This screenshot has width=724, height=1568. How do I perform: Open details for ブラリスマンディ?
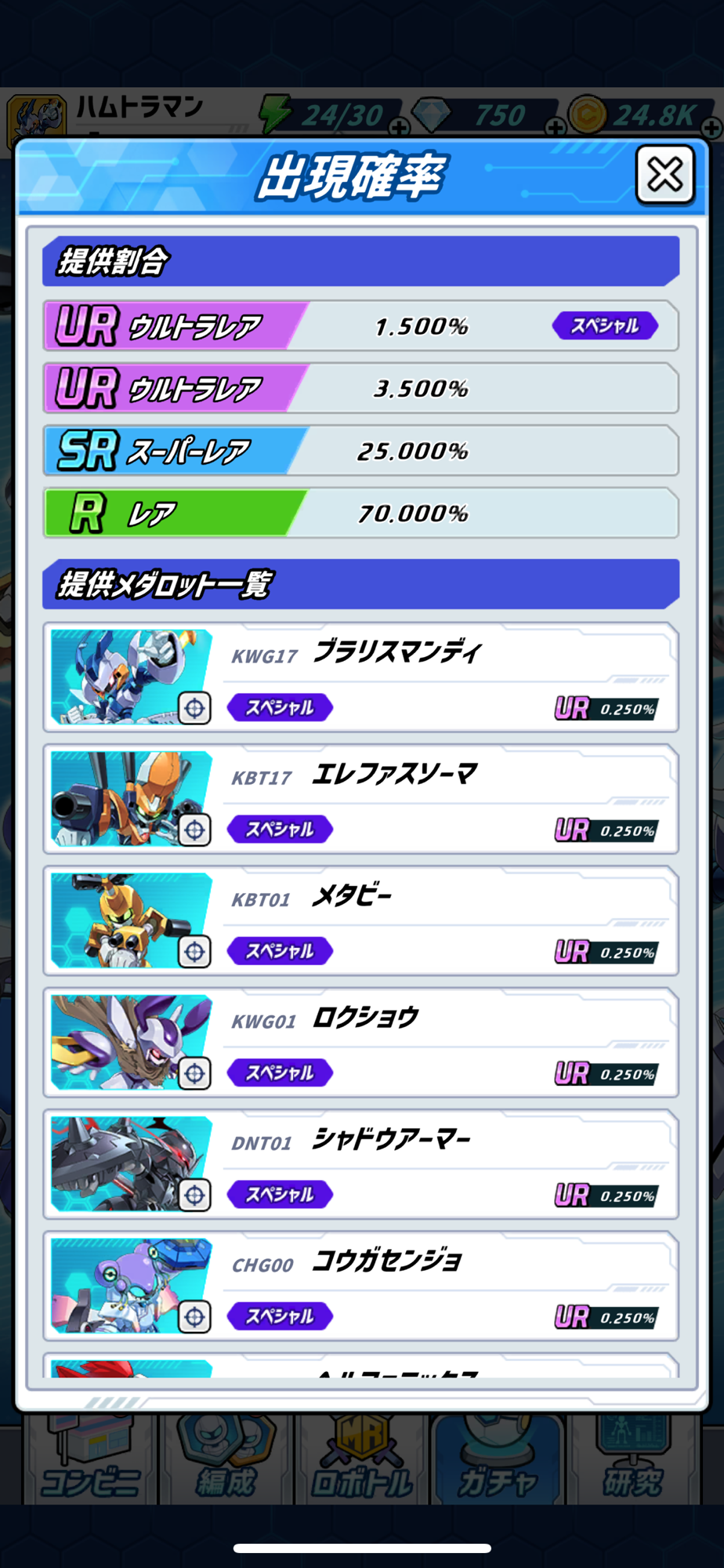click(x=361, y=677)
